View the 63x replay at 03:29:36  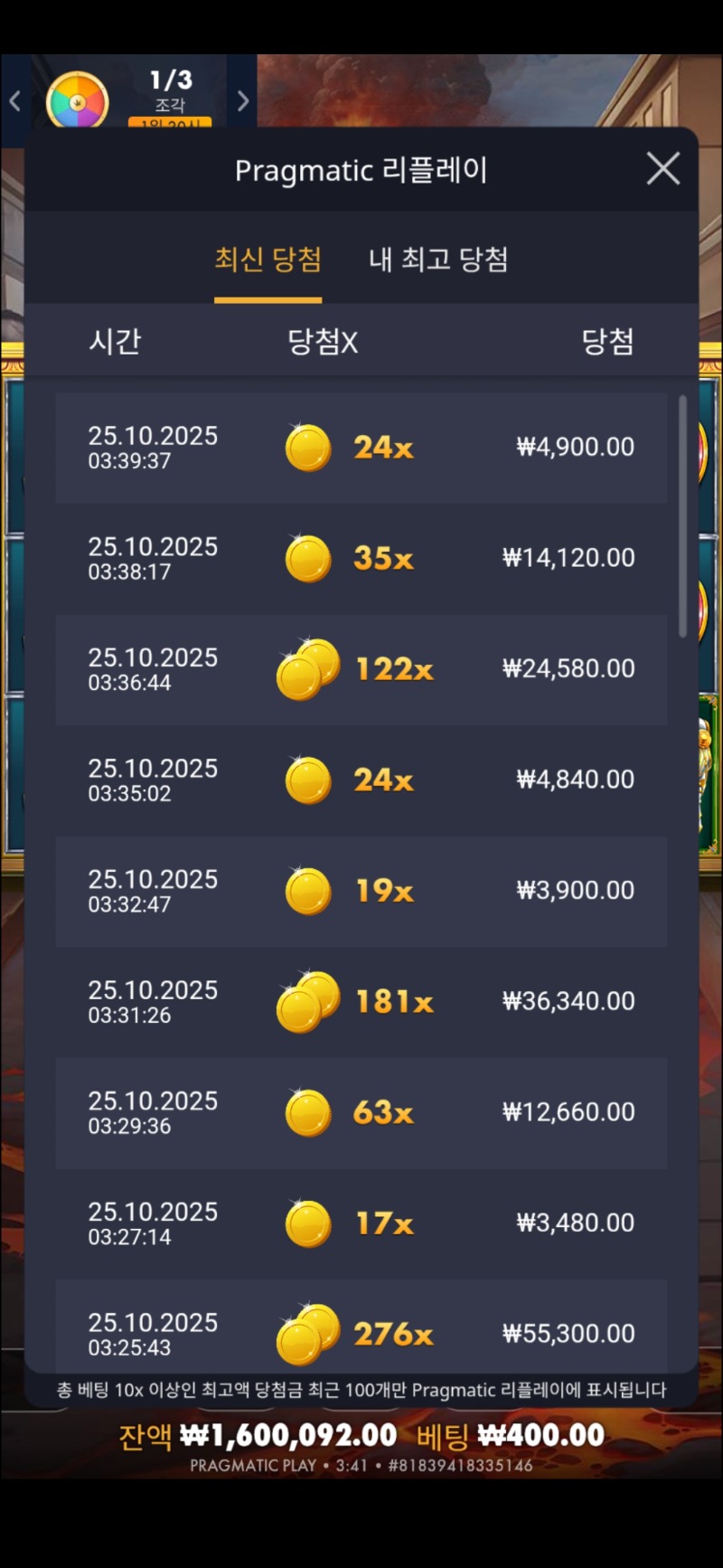click(x=361, y=1113)
